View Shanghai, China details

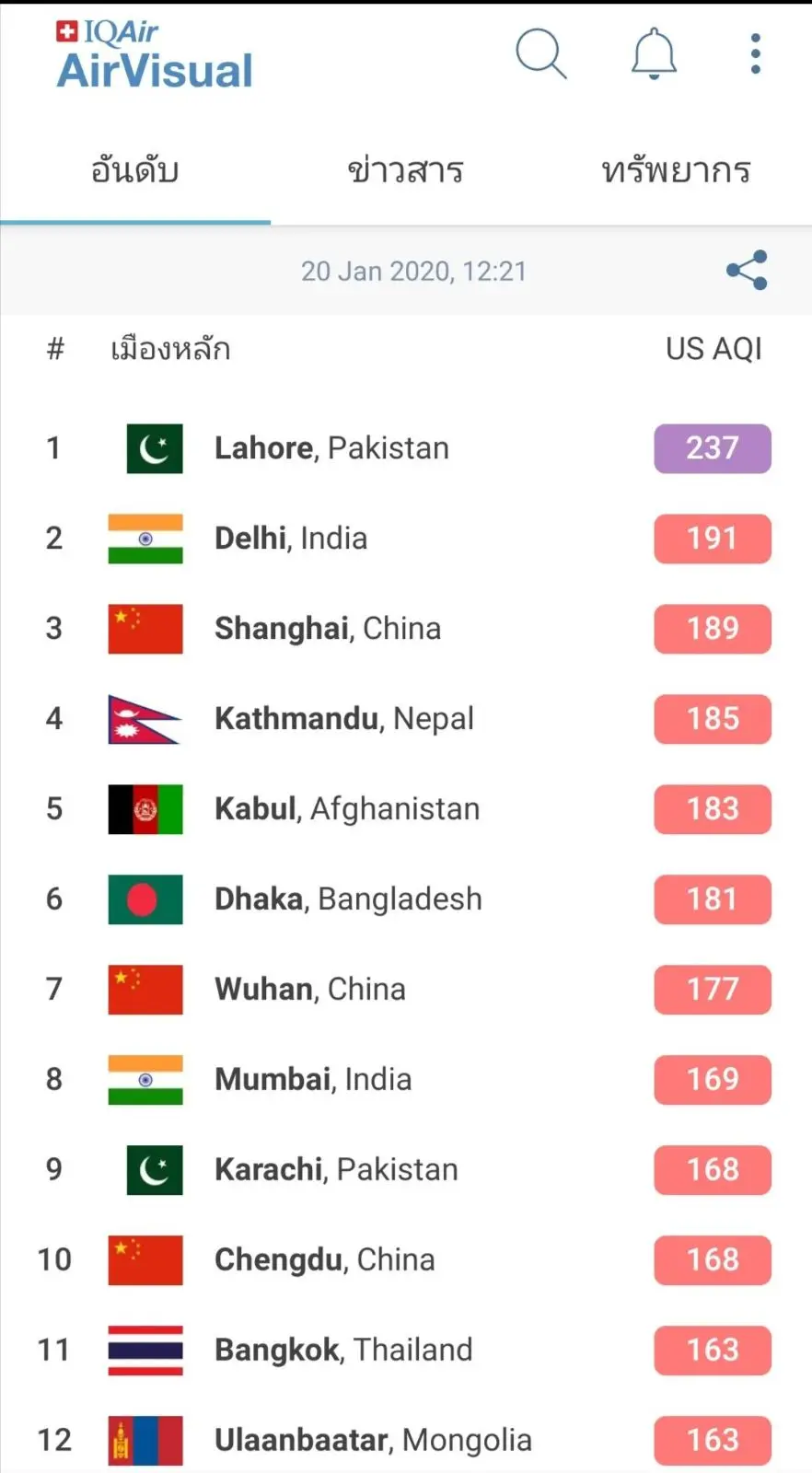(328, 629)
